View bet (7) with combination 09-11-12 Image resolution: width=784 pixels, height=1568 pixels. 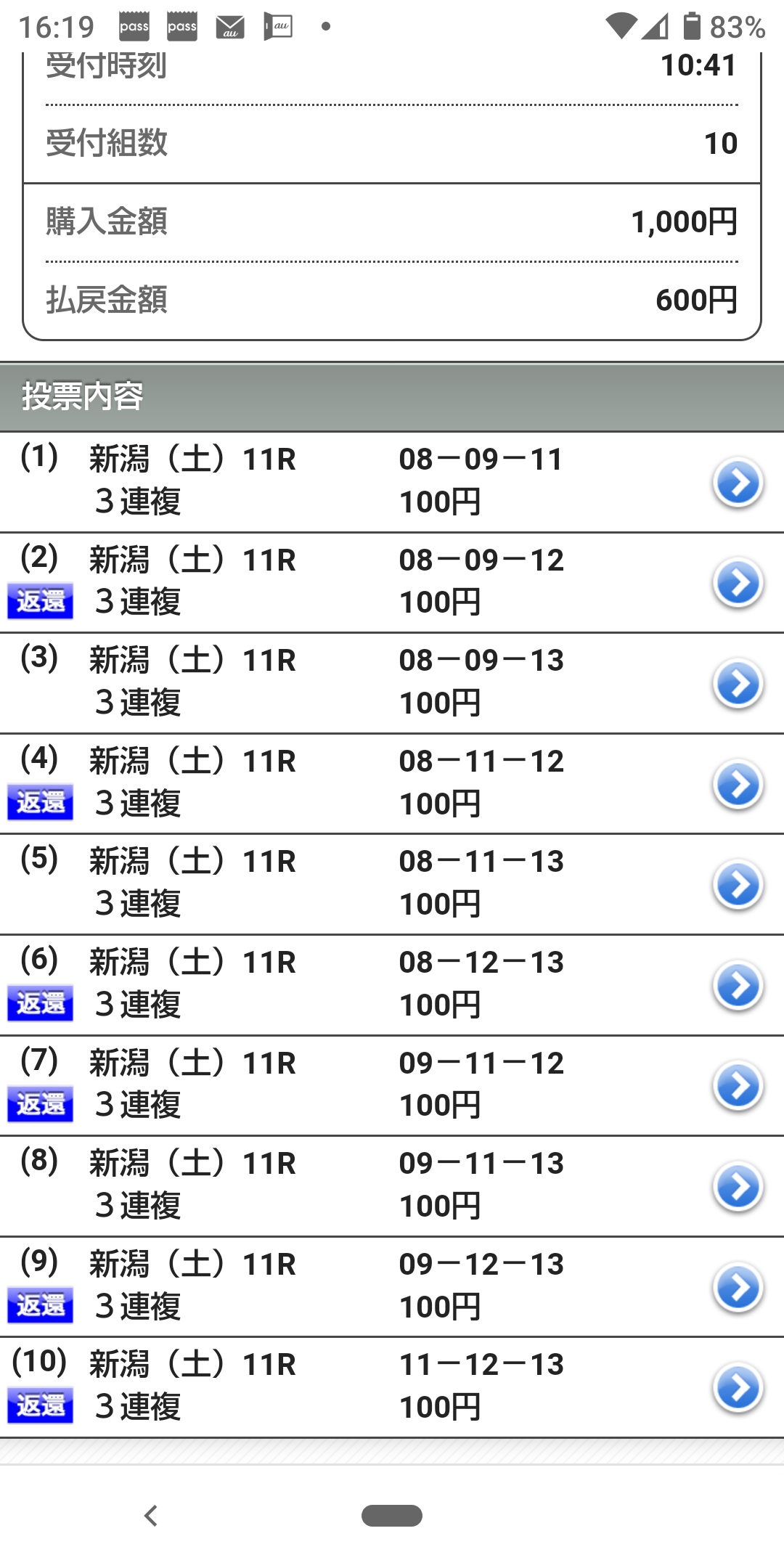point(738,1086)
